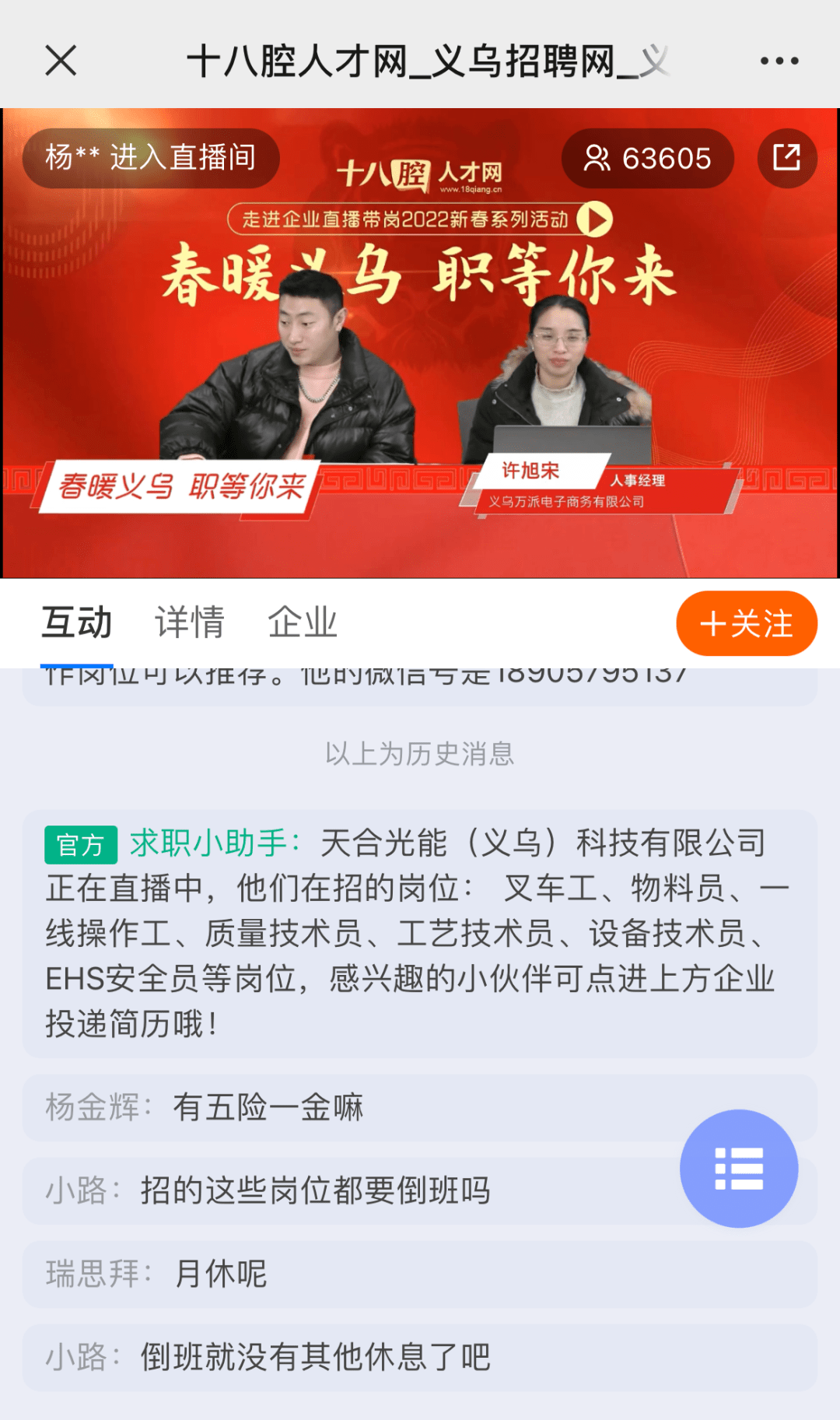Close the live stream page
This screenshot has width=840, height=1420.
coord(61,61)
